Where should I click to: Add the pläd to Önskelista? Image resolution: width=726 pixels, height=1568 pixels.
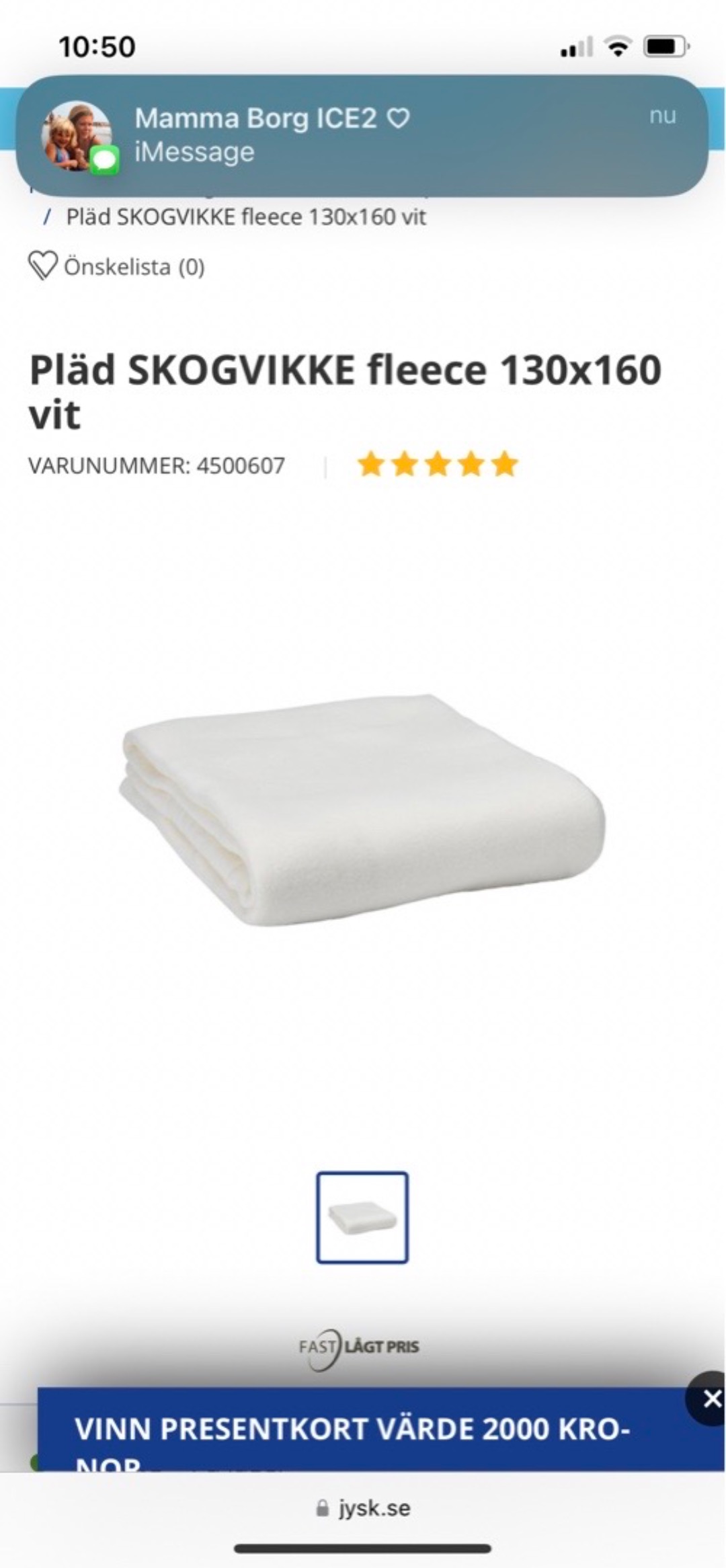[116, 266]
